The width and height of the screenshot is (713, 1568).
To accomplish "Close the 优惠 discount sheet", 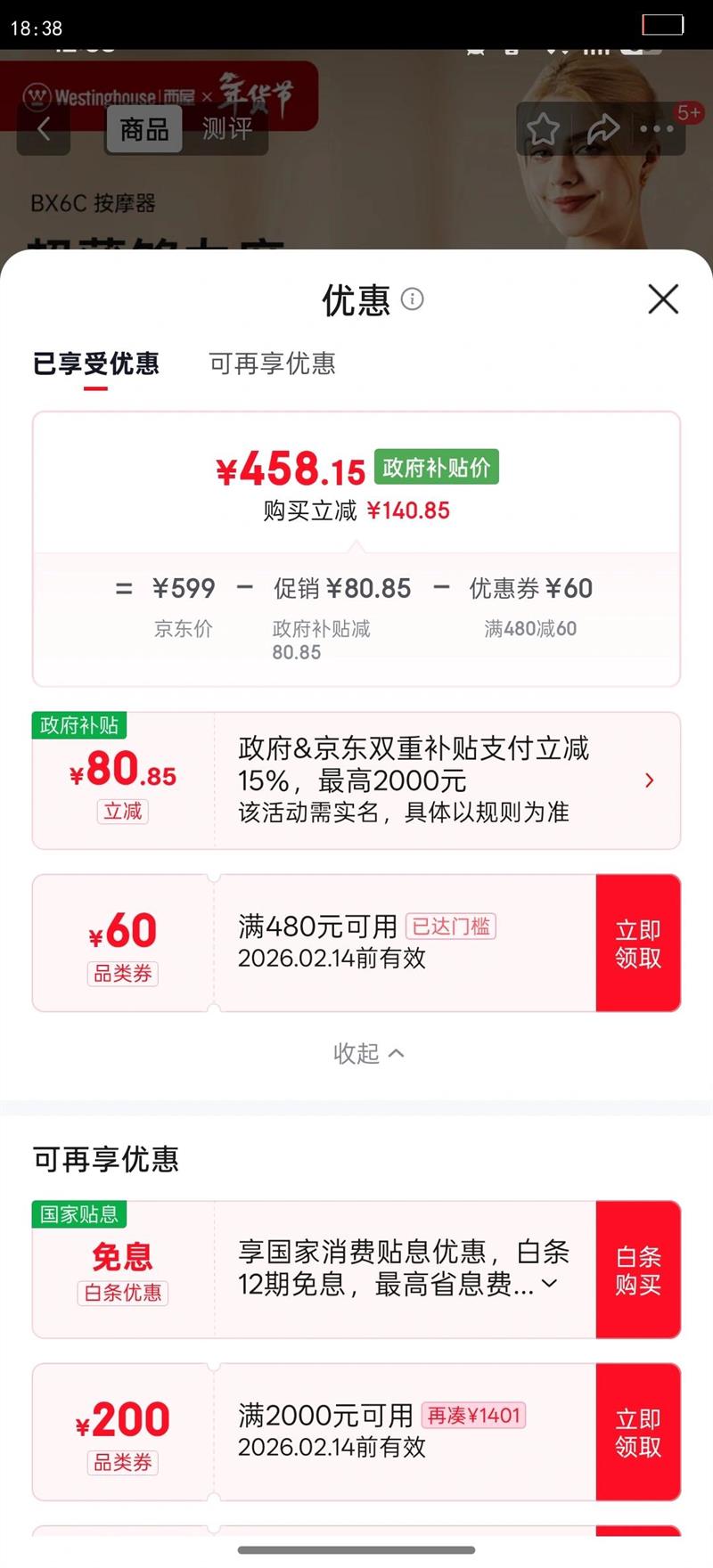I will pos(663,299).
